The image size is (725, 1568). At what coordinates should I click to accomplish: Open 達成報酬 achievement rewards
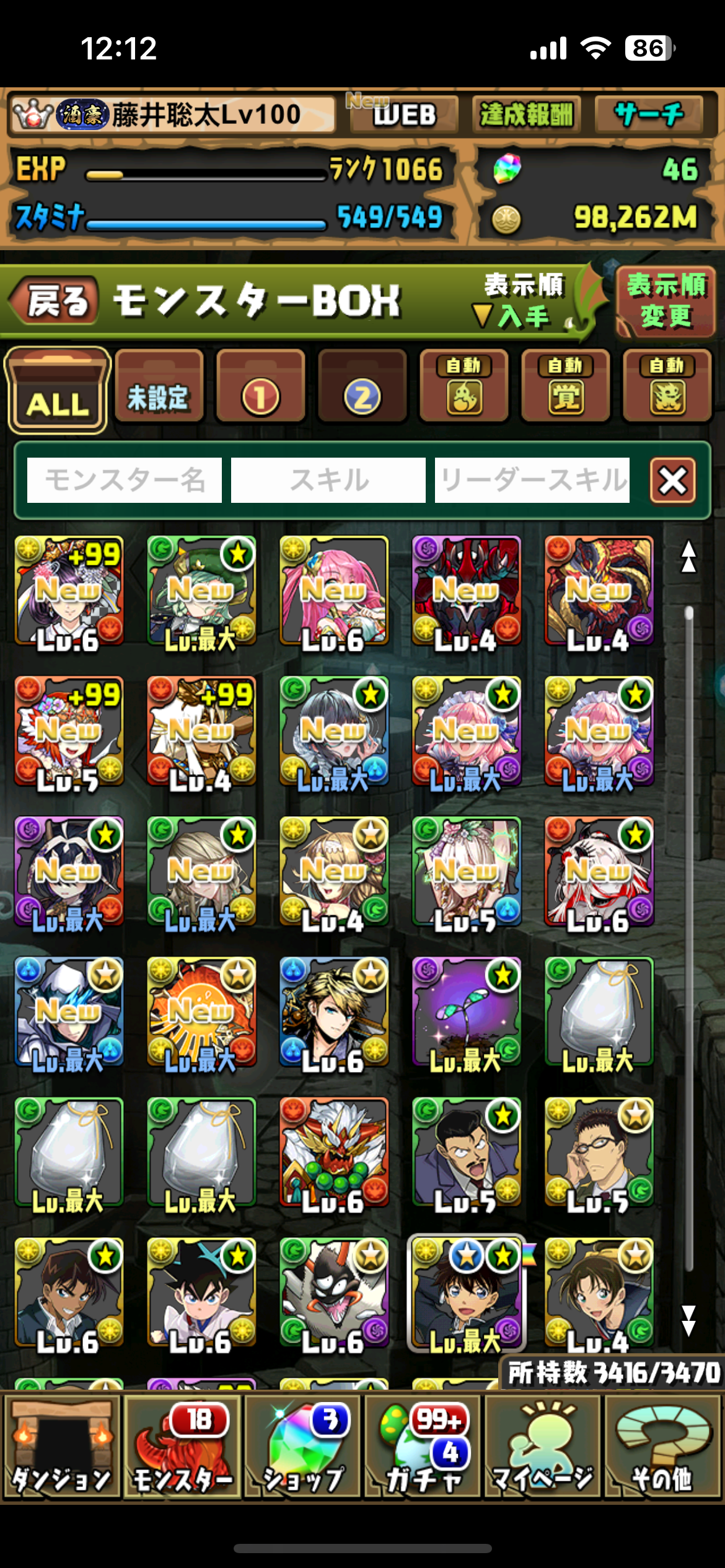[526, 115]
